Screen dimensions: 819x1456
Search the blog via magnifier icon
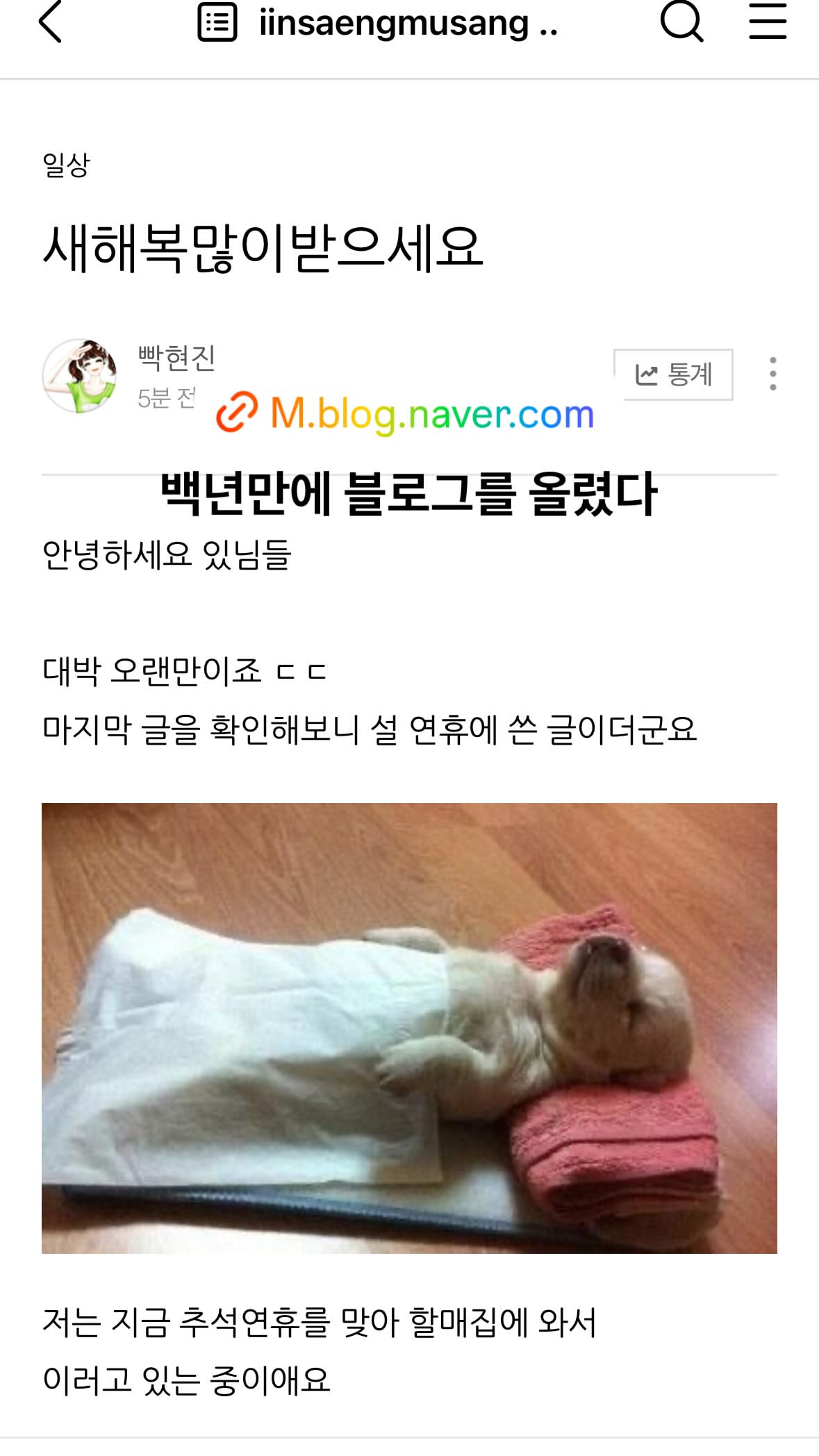(x=681, y=21)
